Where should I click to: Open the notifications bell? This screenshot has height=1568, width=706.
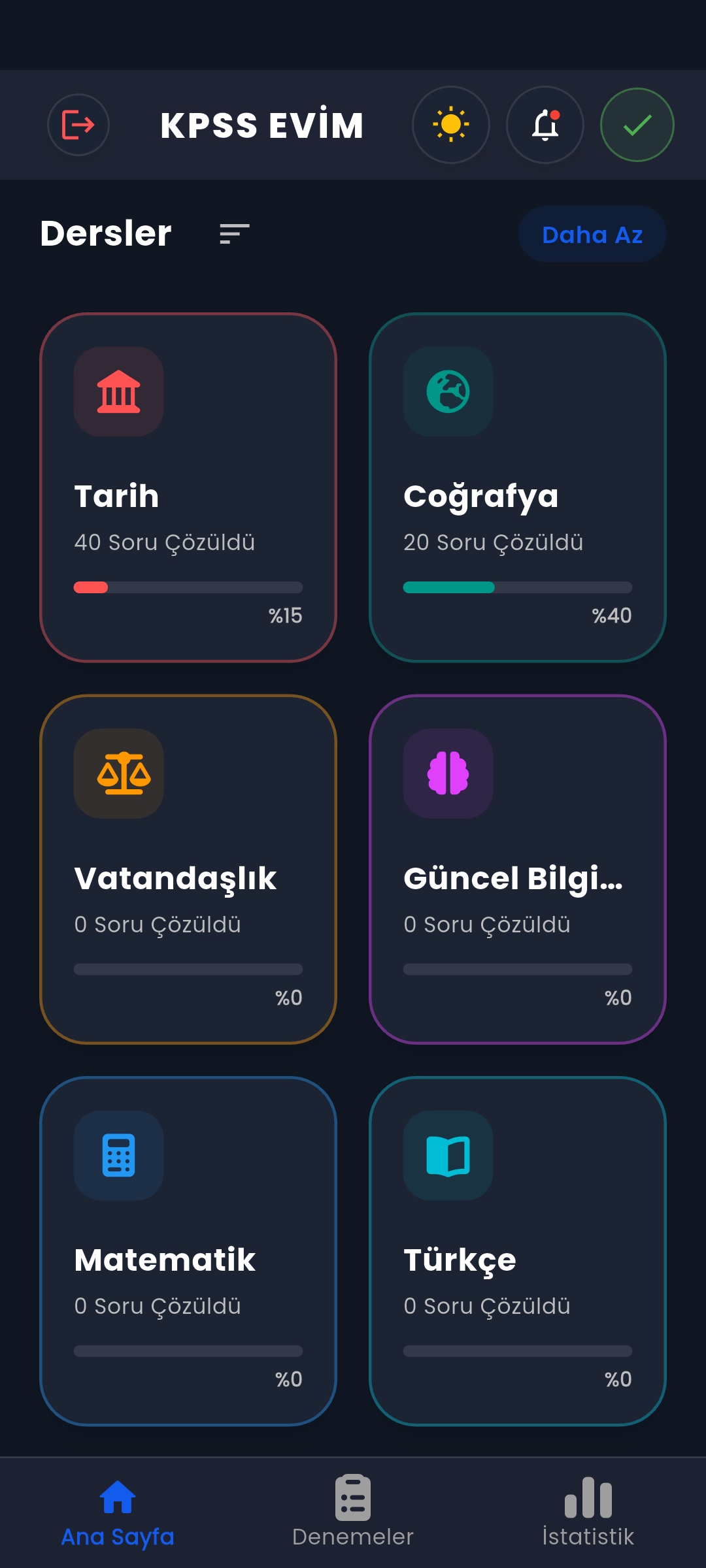pos(545,125)
